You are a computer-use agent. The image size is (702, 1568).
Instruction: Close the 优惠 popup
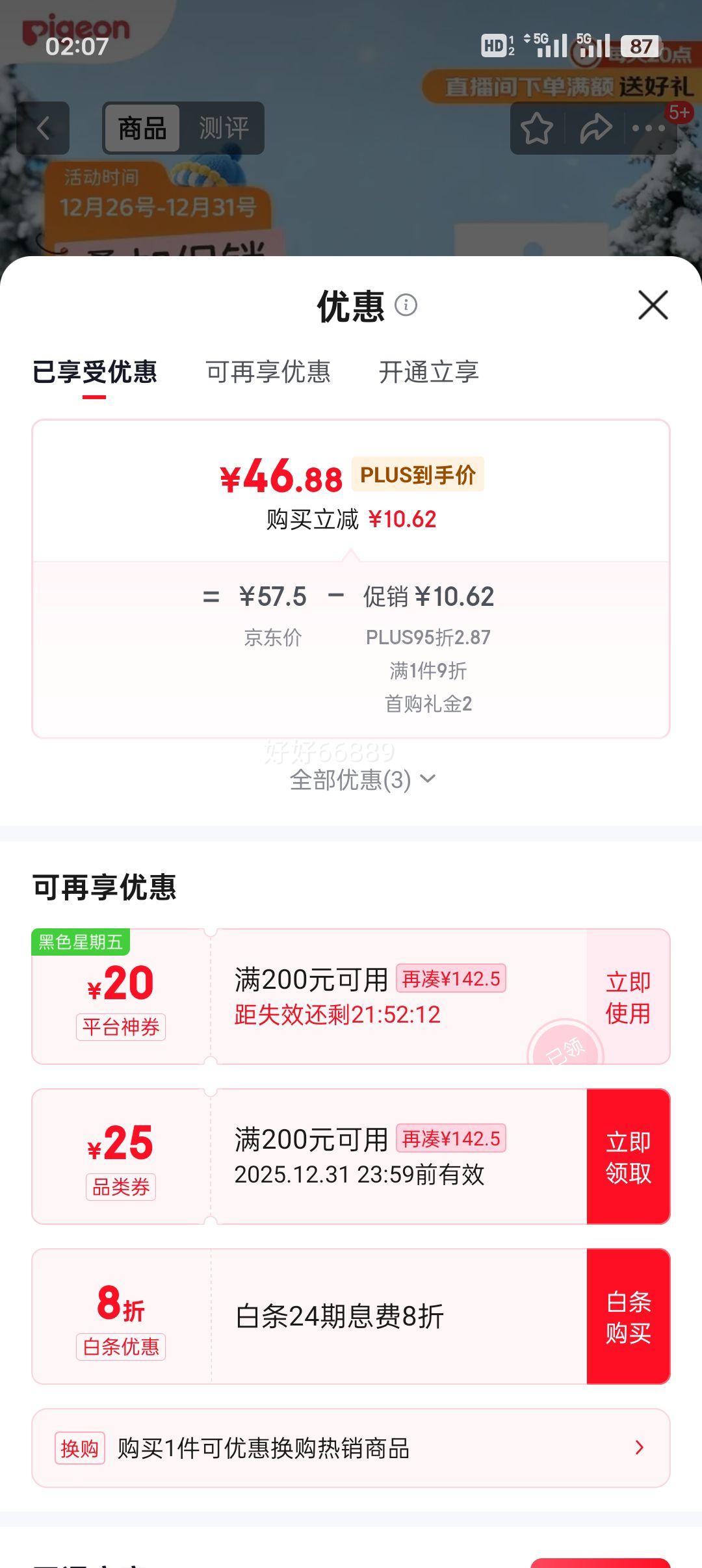tap(653, 307)
